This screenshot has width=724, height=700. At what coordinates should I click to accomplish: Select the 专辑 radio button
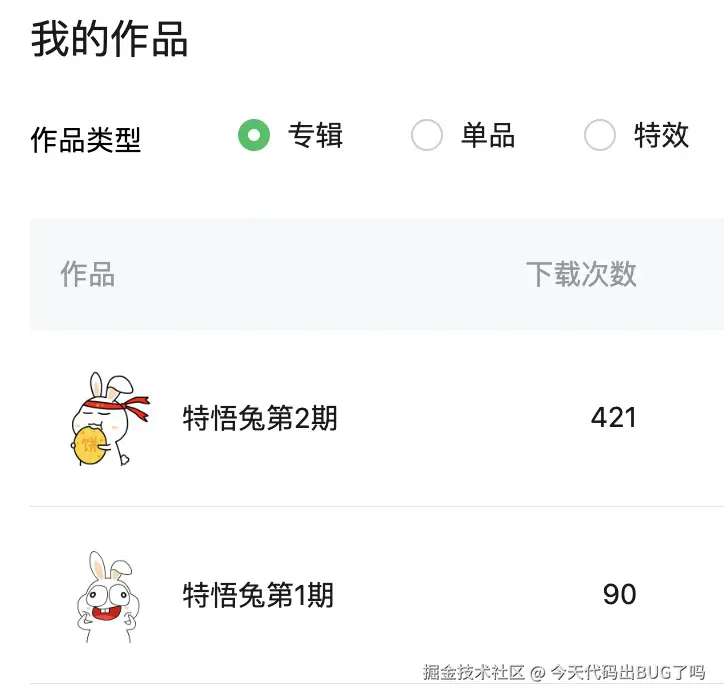pos(254,135)
